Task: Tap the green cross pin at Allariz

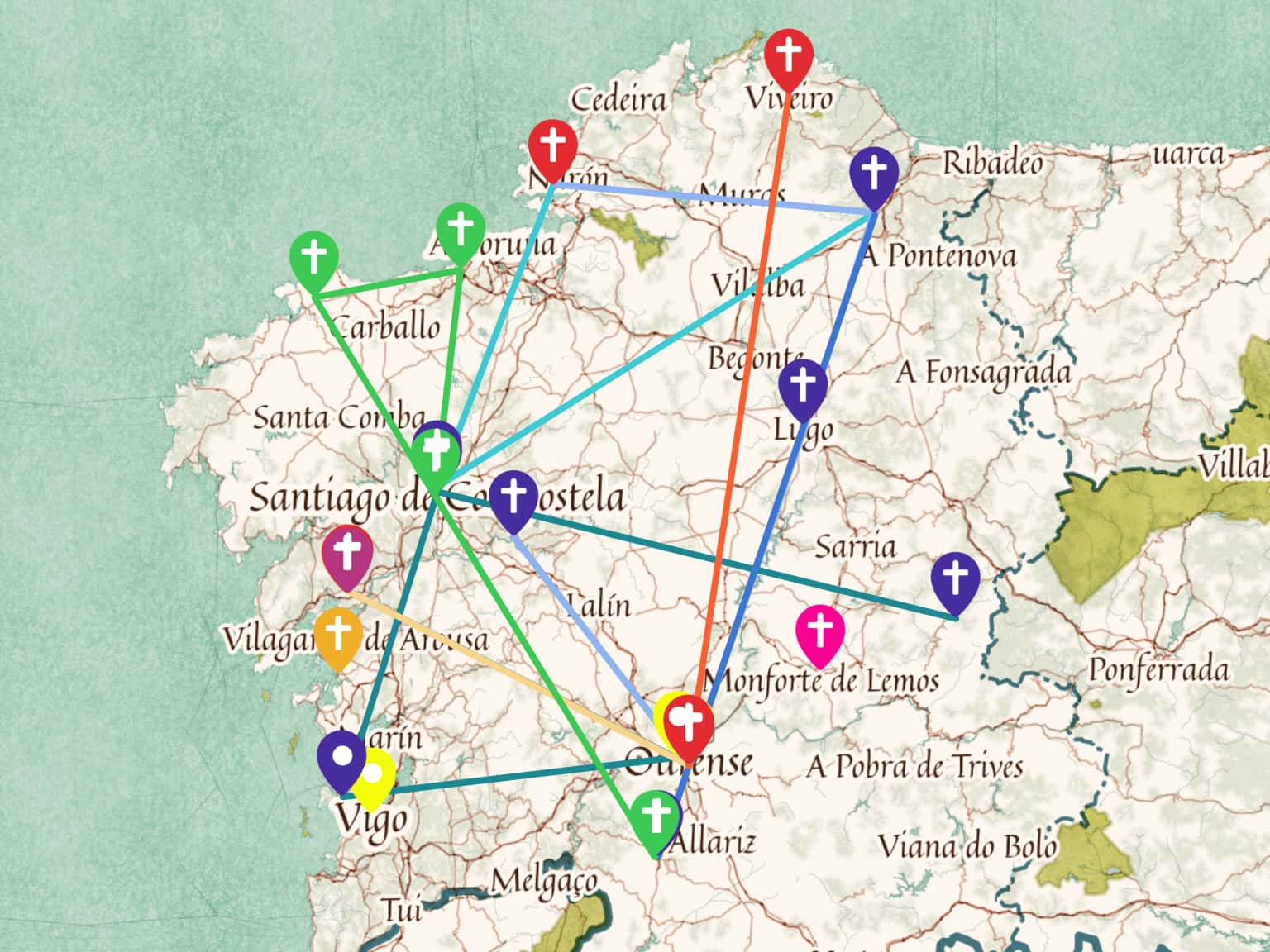Action: [x=656, y=816]
